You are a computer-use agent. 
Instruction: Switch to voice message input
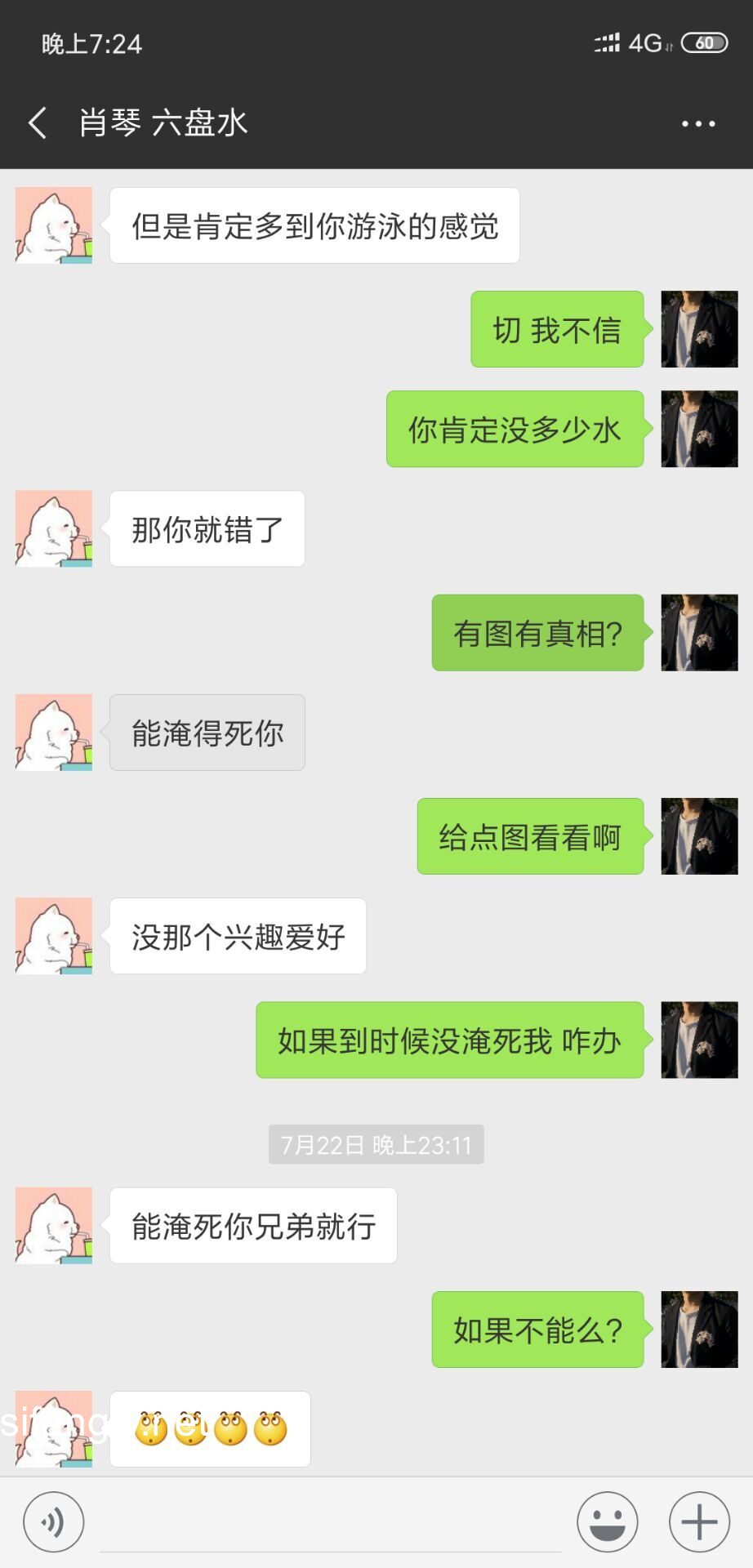click(x=53, y=1521)
